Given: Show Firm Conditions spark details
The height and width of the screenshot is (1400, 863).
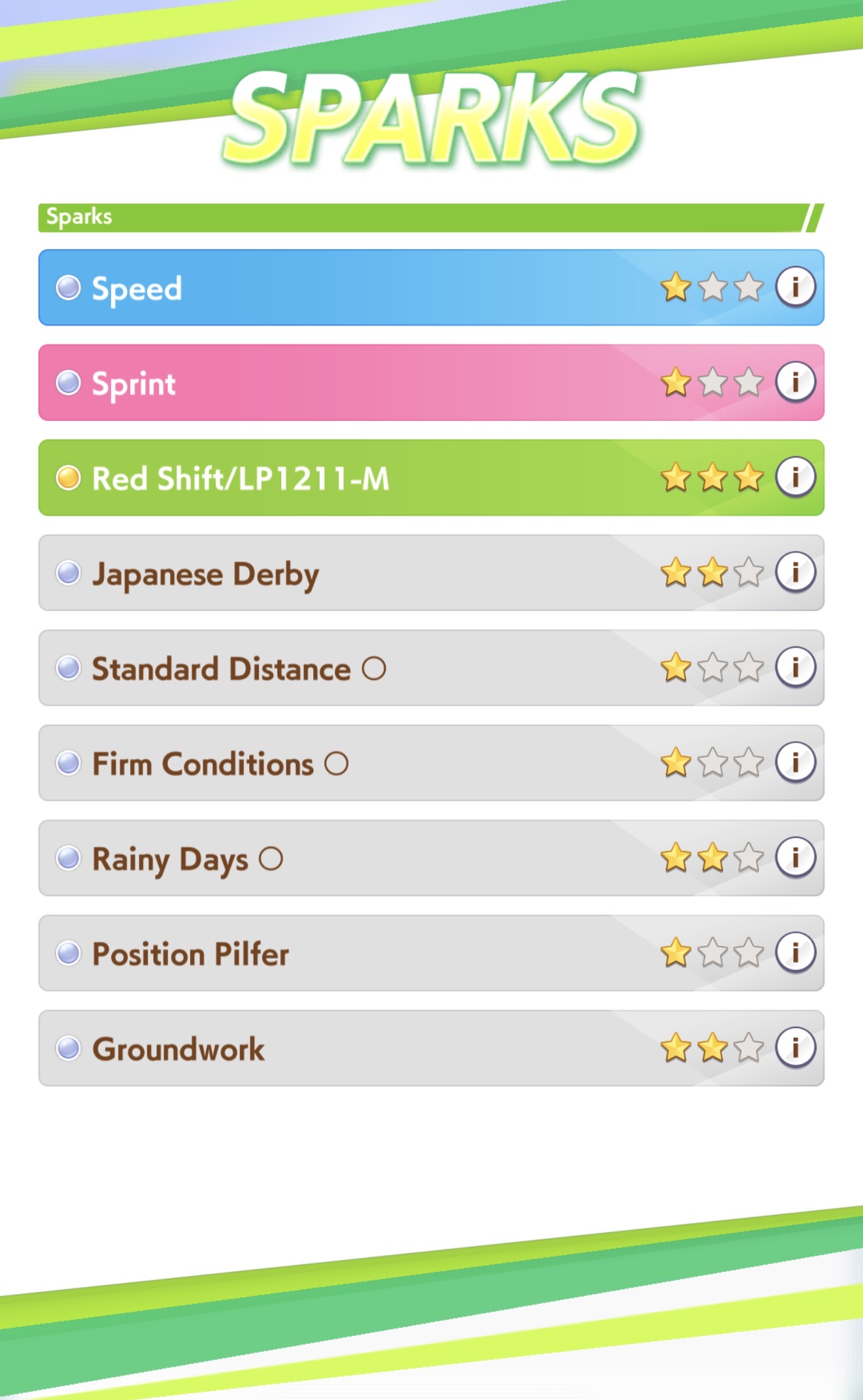Looking at the screenshot, I should (x=795, y=762).
